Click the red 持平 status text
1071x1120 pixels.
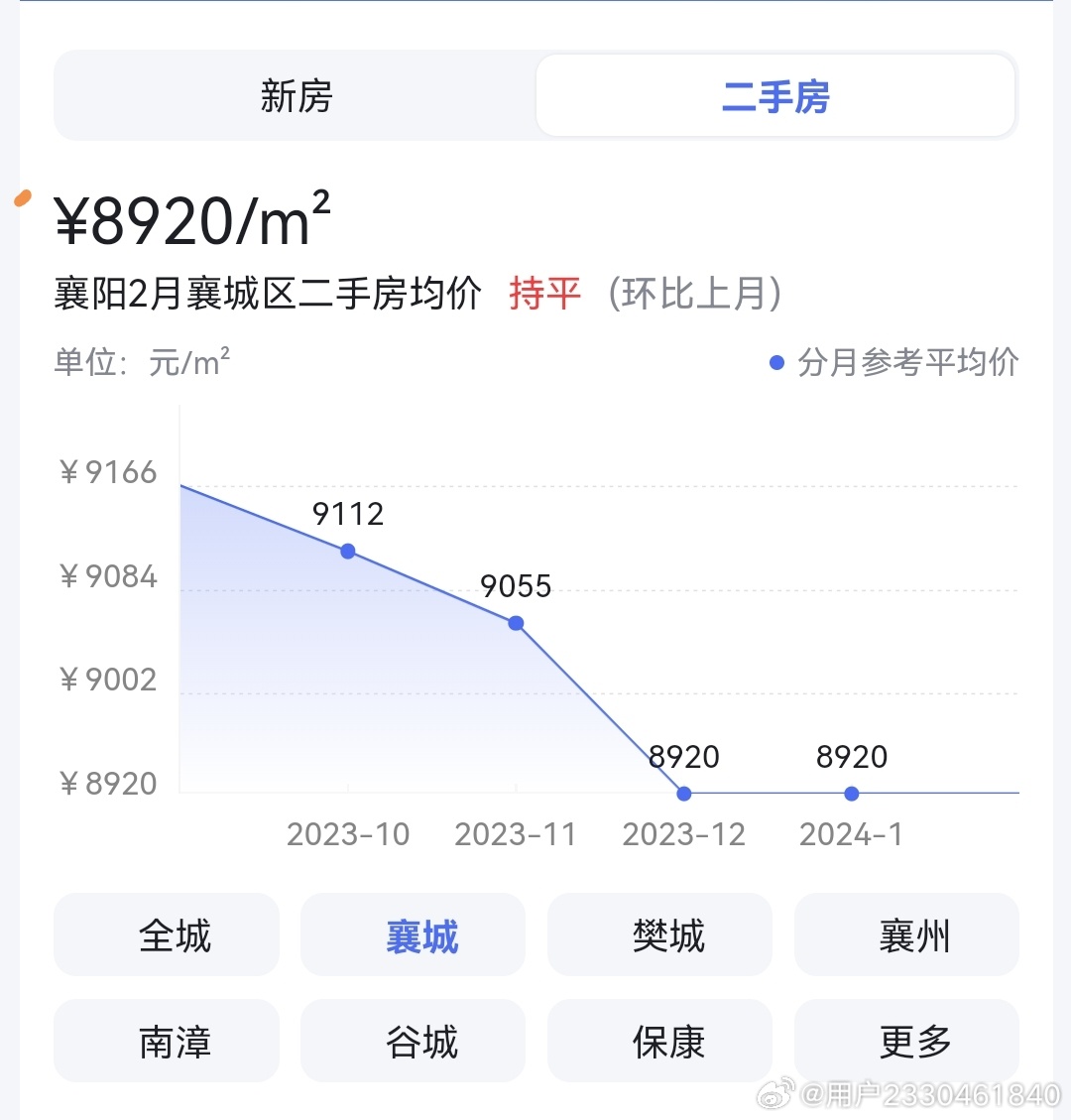point(544,294)
